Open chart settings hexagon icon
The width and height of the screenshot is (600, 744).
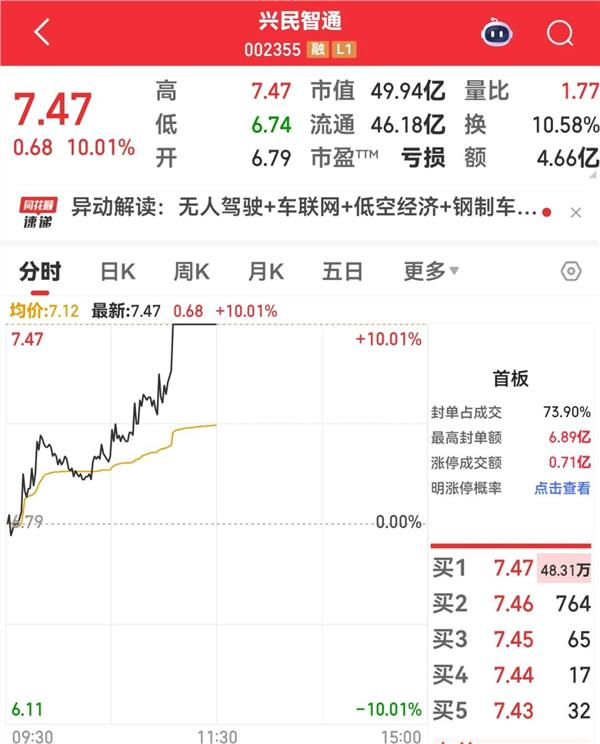pyautogui.click(x=571, y=271)
